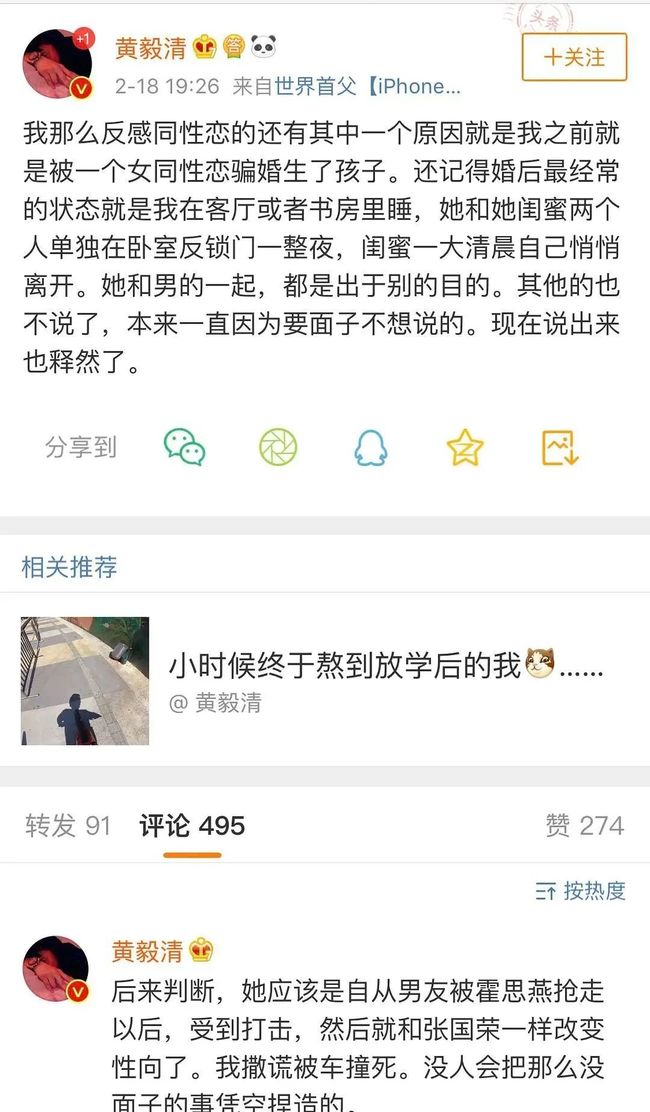Screen dimensions: 650x1112
Task: Share the post to WeChat
Action: (184, 447)
